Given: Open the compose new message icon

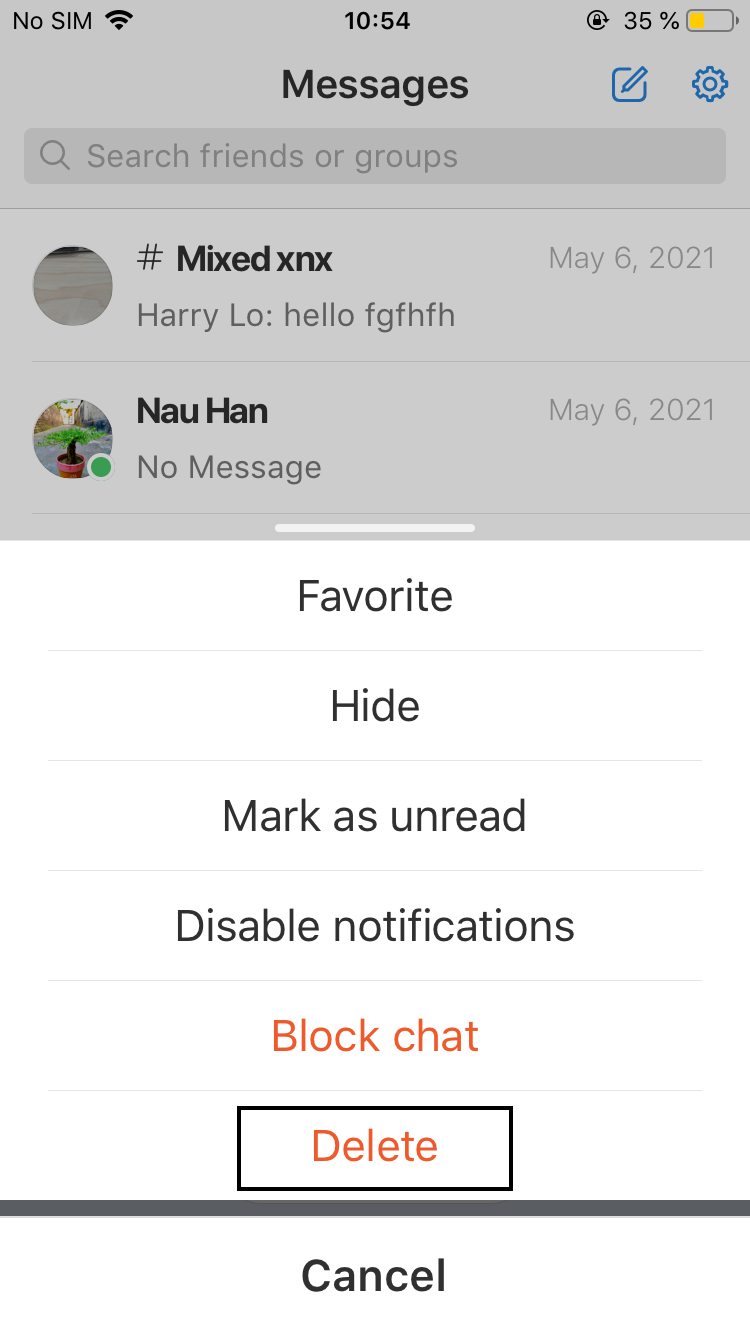Looking at the screenshot, I should [x=629, y=85].
